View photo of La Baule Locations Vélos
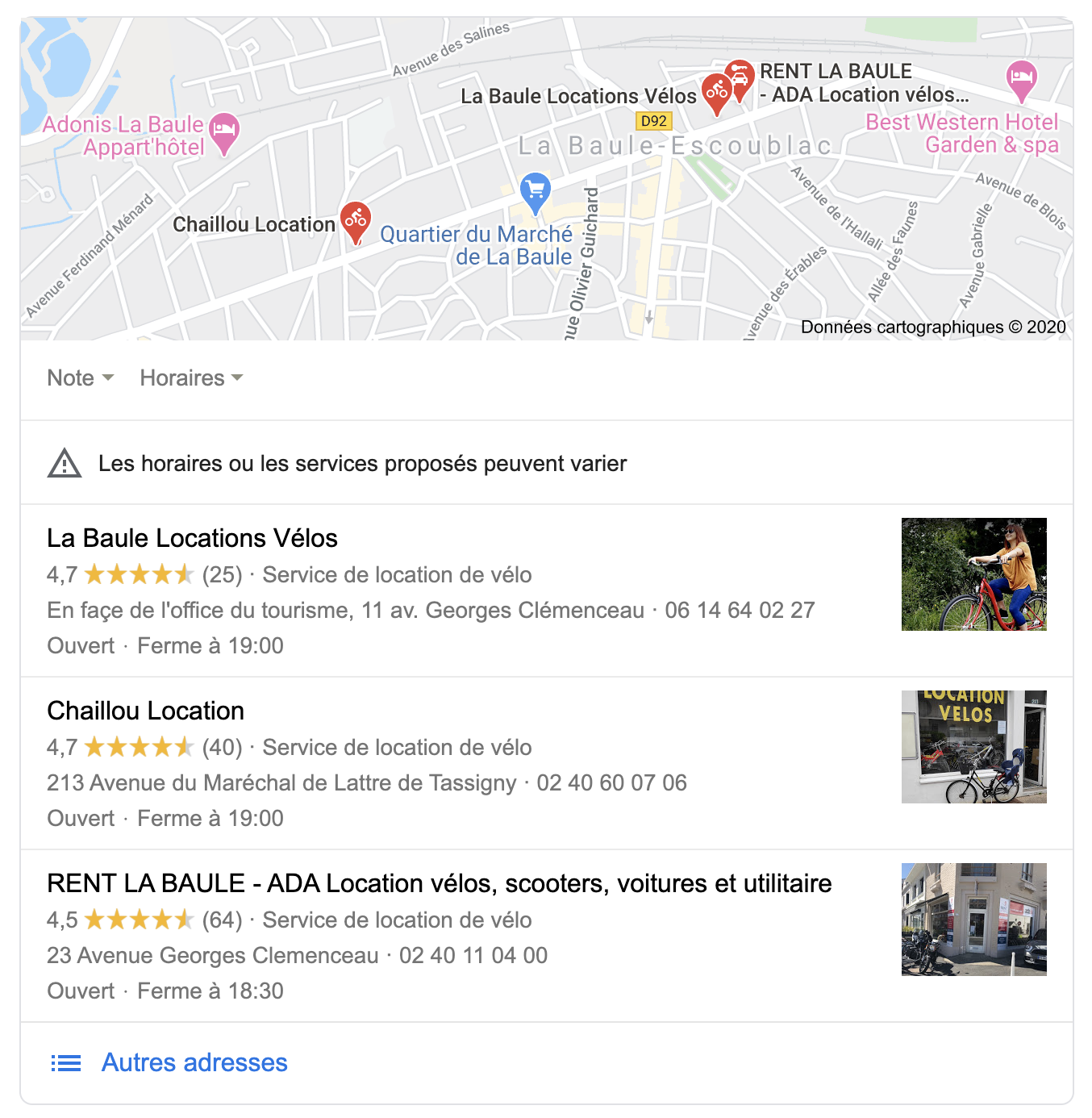 [x=973, y=574]
